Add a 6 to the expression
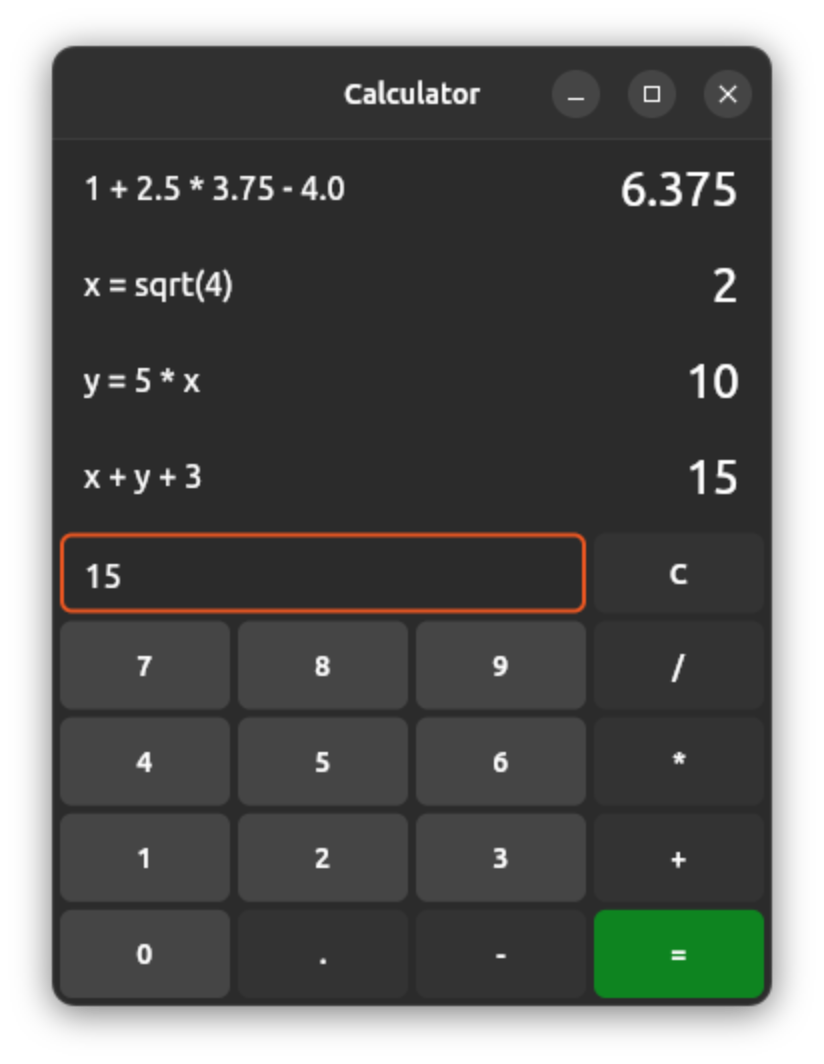824x1064 pixels. pyautogui.click(x=500, y=761)
